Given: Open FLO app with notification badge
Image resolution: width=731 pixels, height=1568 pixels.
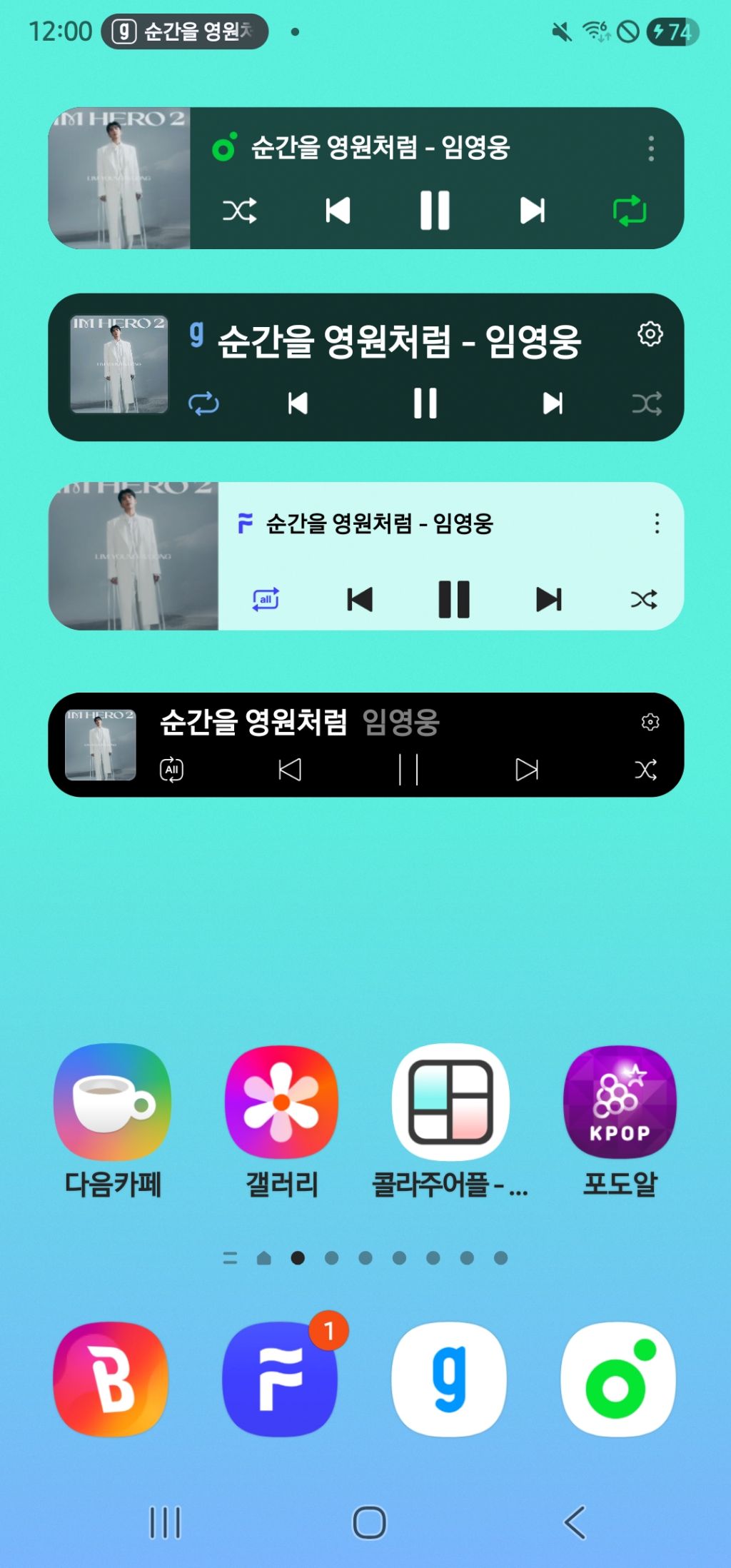Looking at the screenshot, I should [x=281, y=1379].
